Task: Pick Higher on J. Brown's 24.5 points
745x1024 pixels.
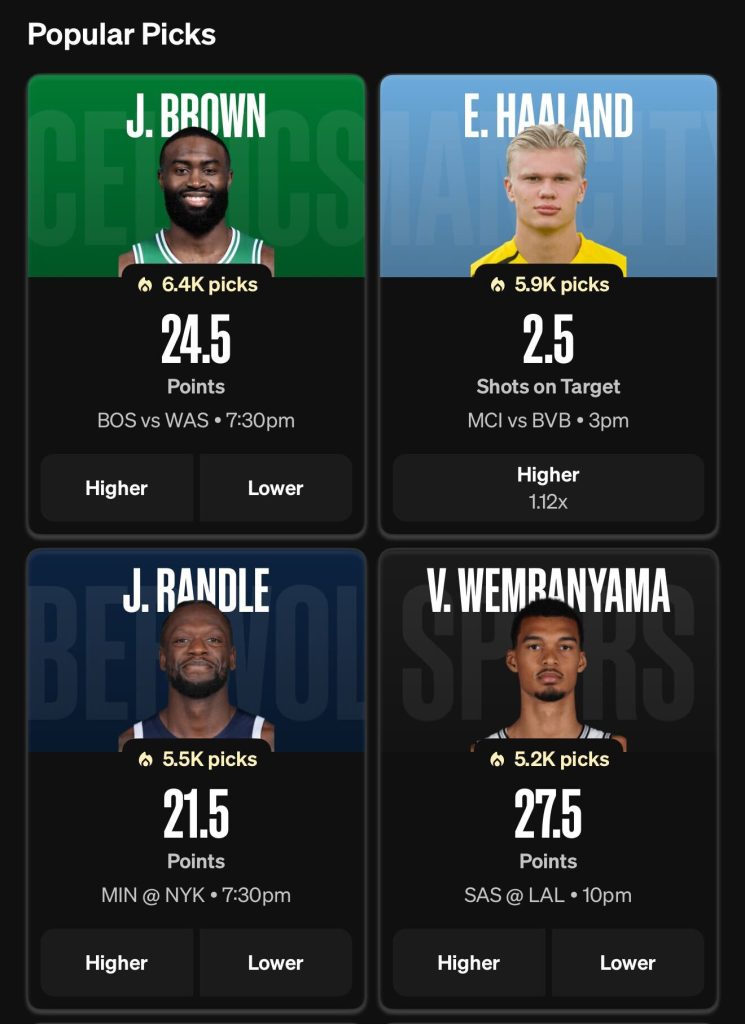Action: coord(117,488)
